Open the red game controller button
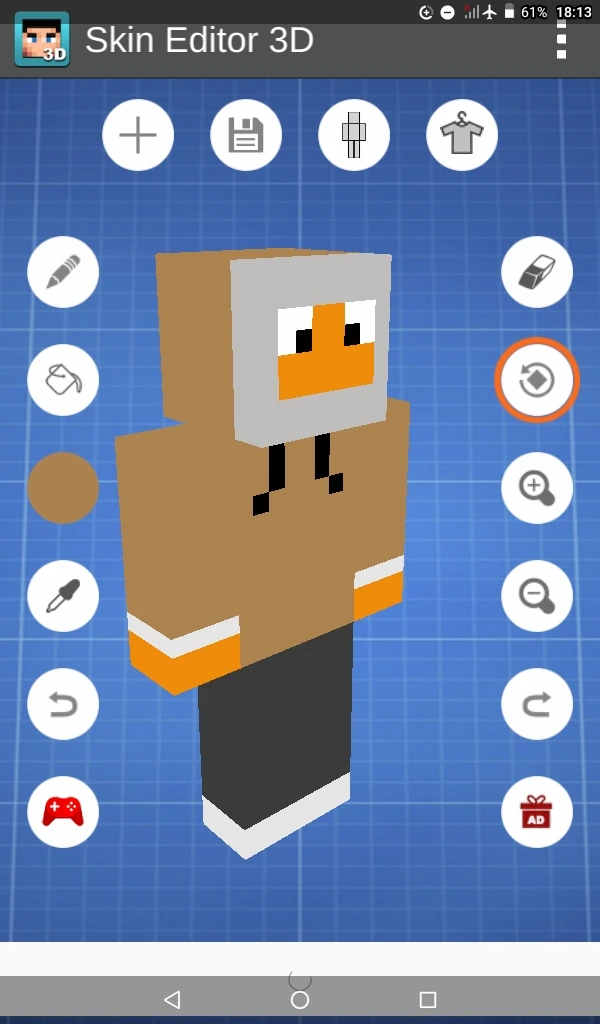The height and width of the screenshot is (1024, 600). coord(63,812)
